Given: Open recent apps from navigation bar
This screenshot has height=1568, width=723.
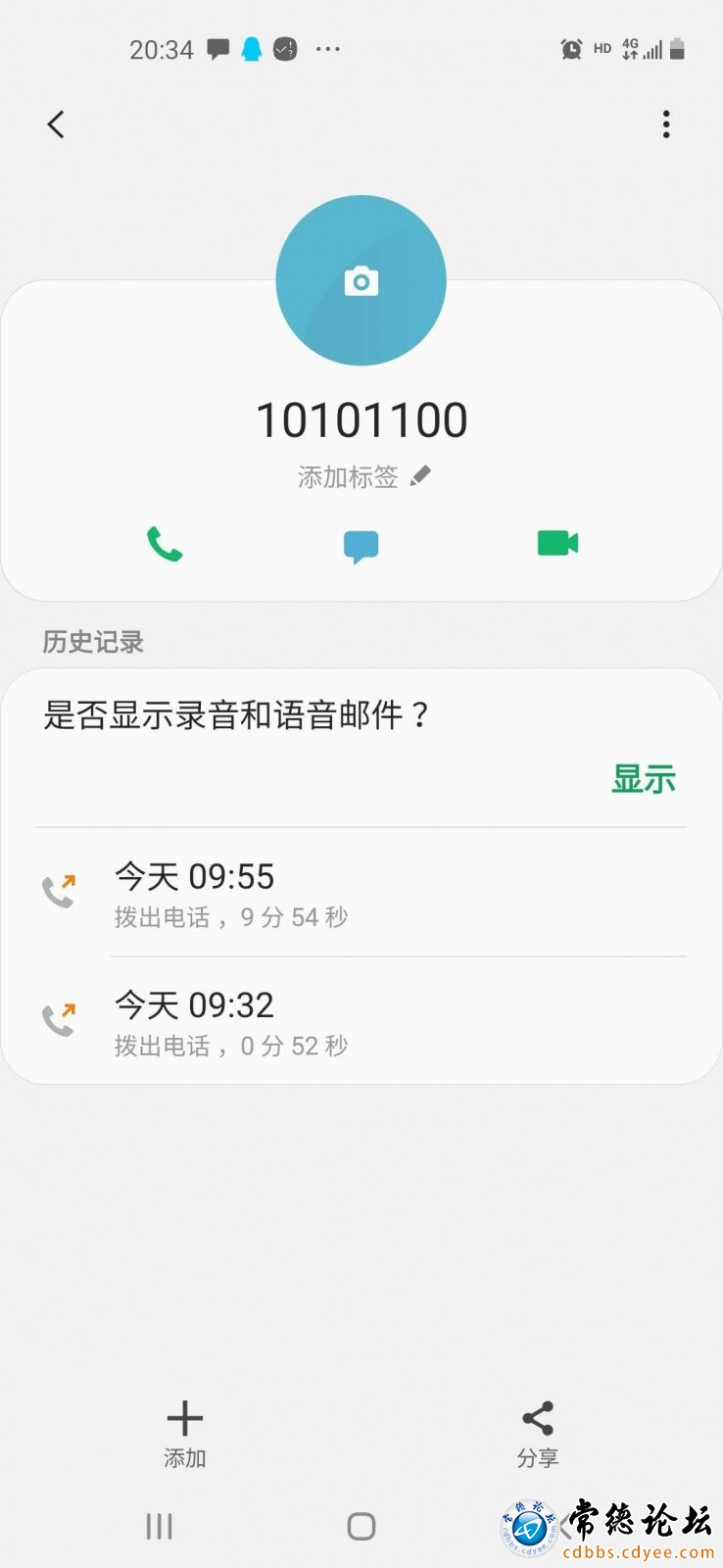Looking at the screenshot, I should coord(160,1526).
